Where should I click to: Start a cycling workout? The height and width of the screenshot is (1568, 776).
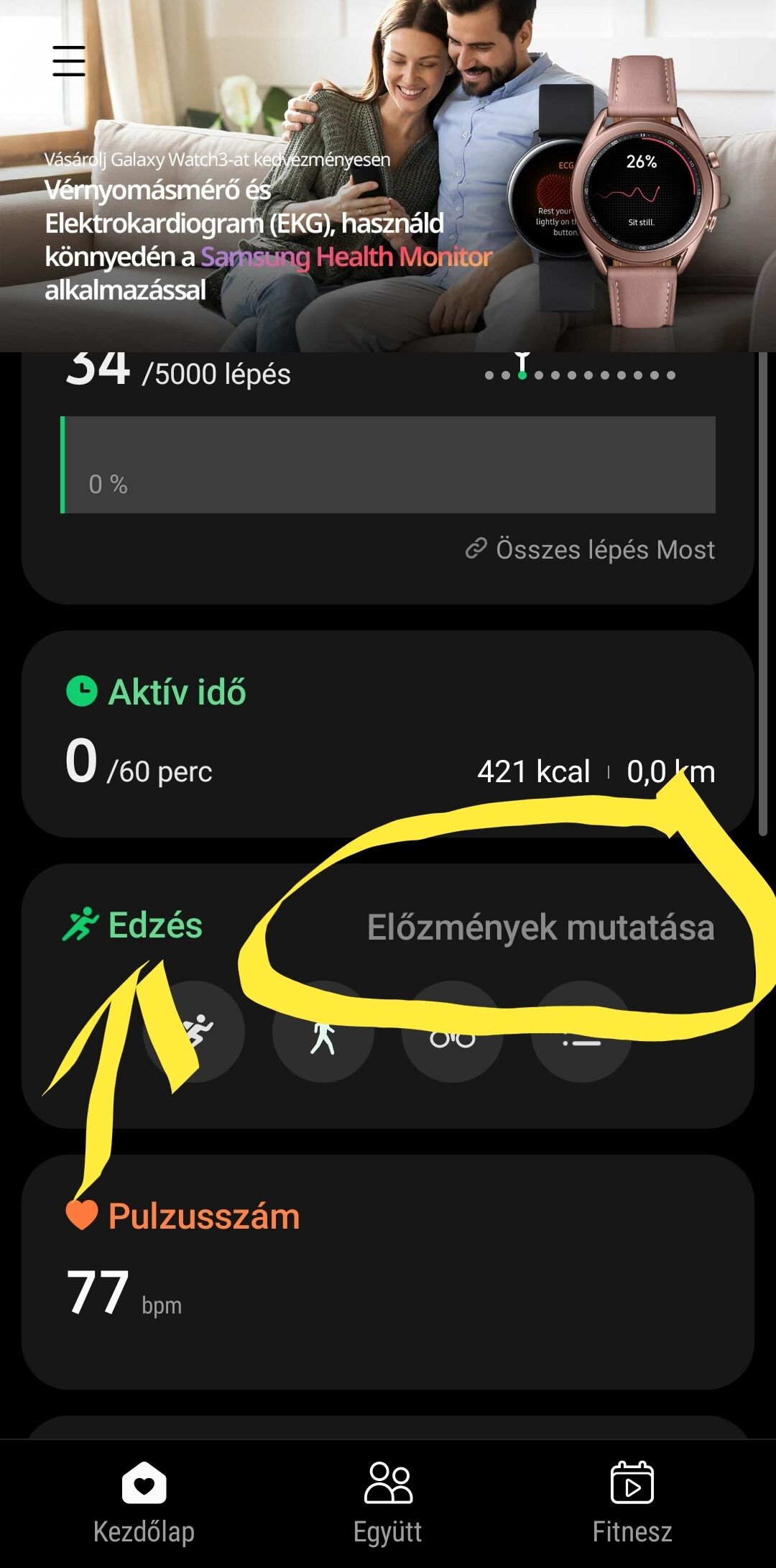453,1033
